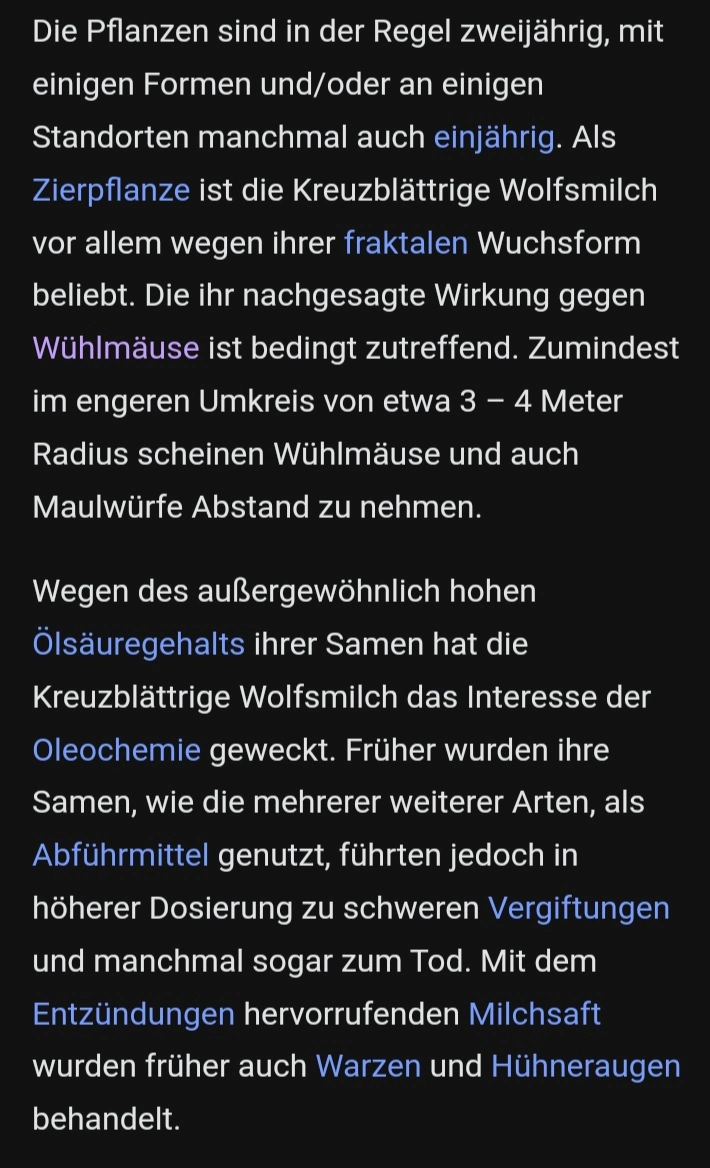Follow the Vergiftungen link

[578, 908]
